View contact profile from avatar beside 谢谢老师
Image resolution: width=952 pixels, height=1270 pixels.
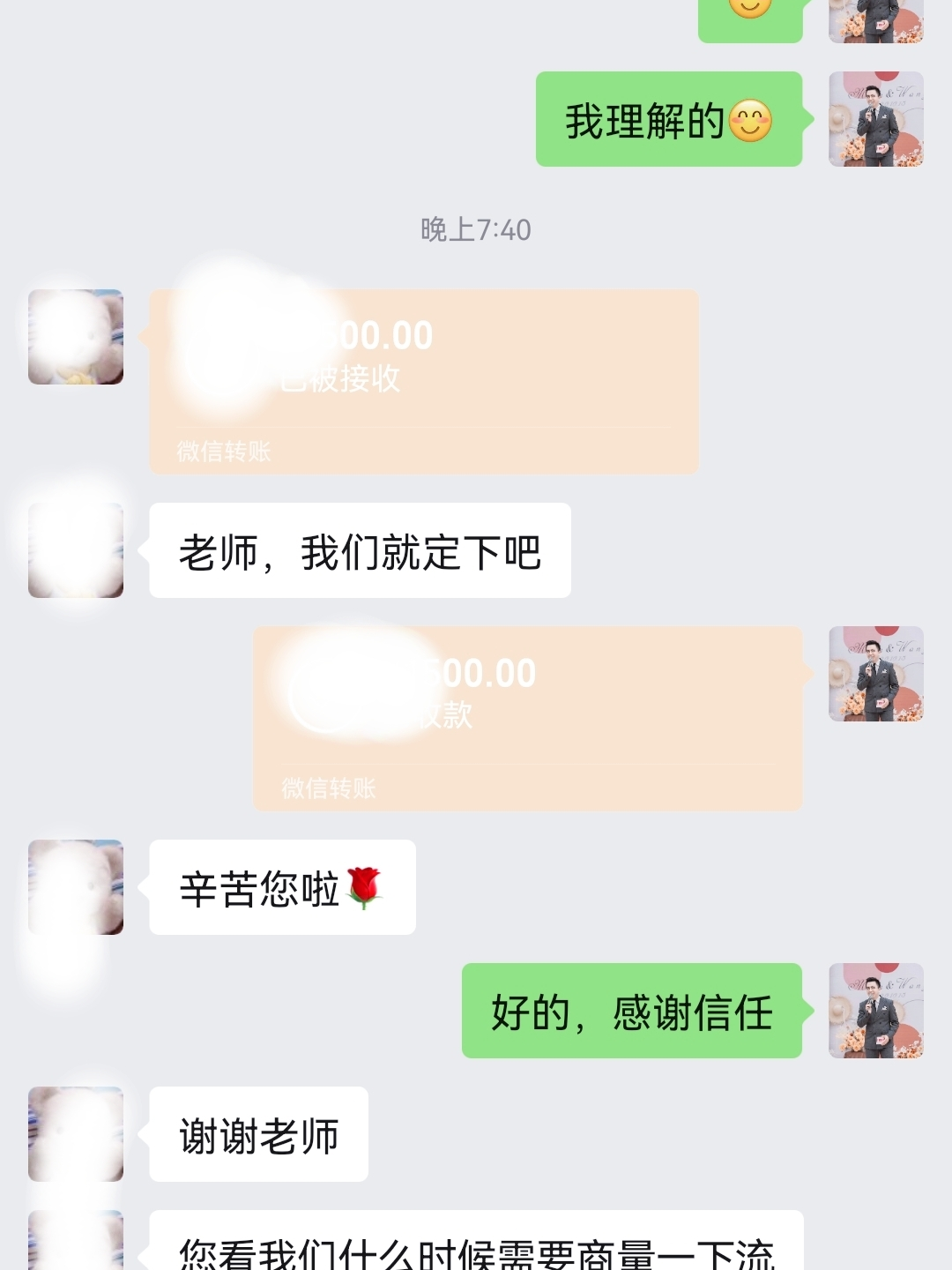(x=76, y=1133)
